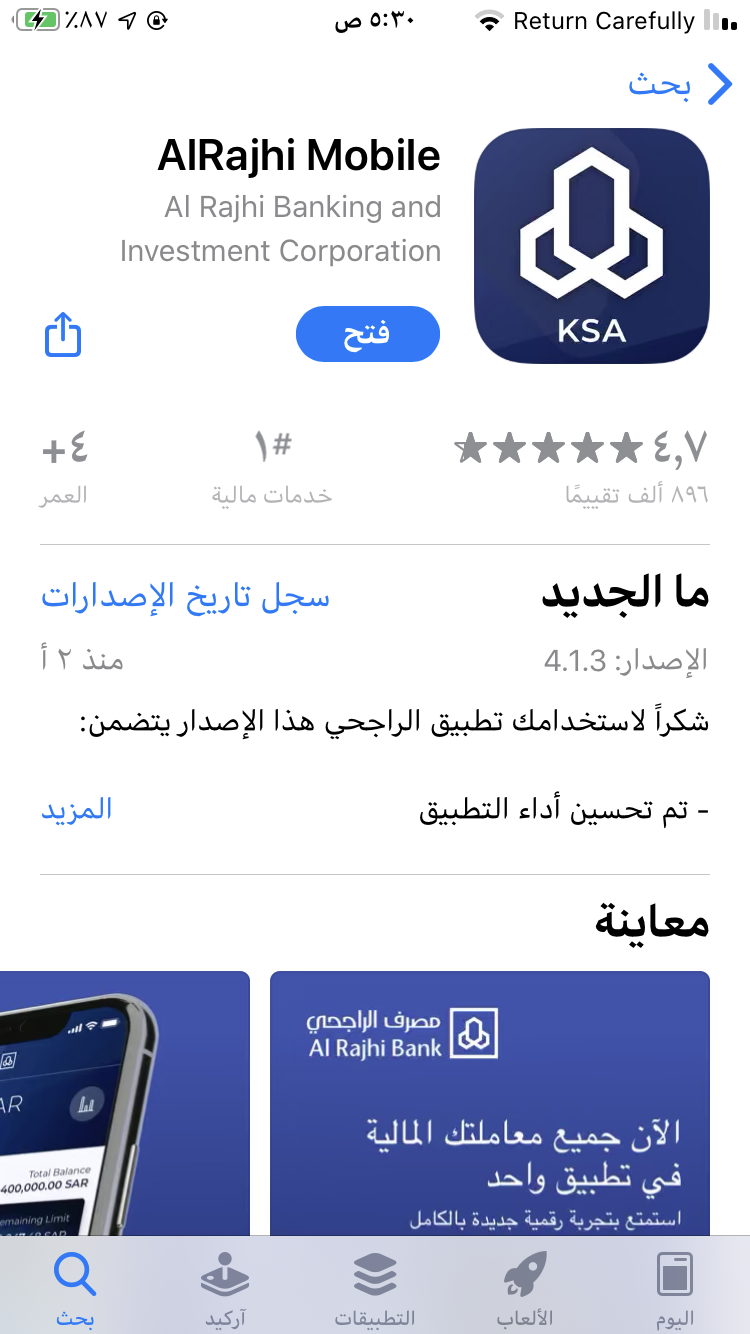Switch to the التطبيقات apps tab
This screenshot has height=1334, width=750.
375,1289
